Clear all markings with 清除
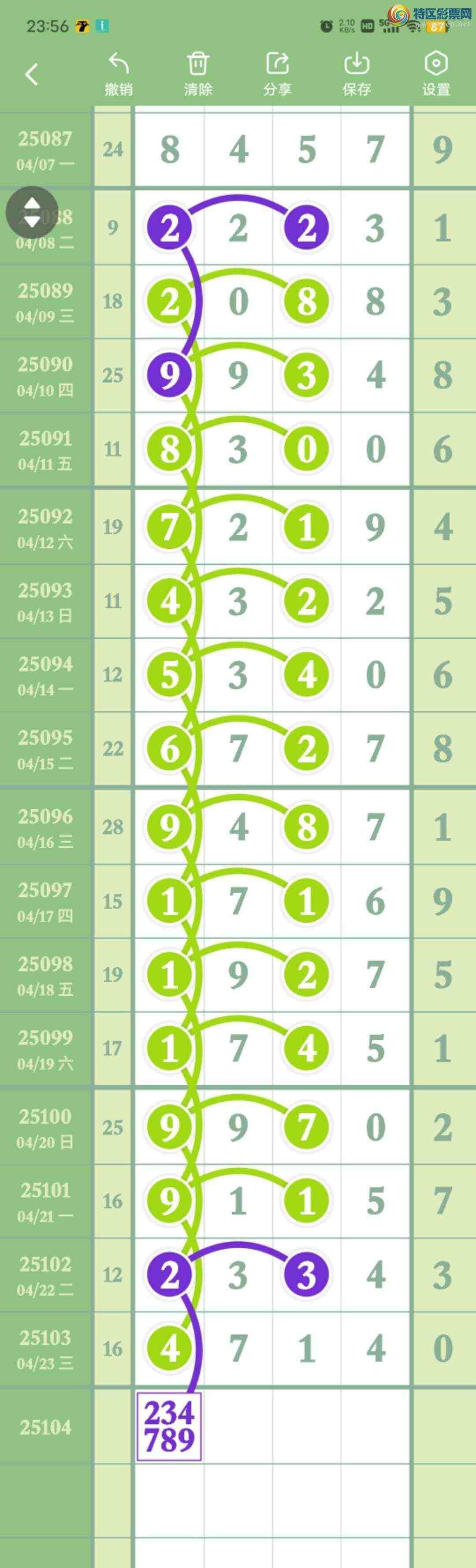This screenshot has width=476, height=1568. coord(198,74)
